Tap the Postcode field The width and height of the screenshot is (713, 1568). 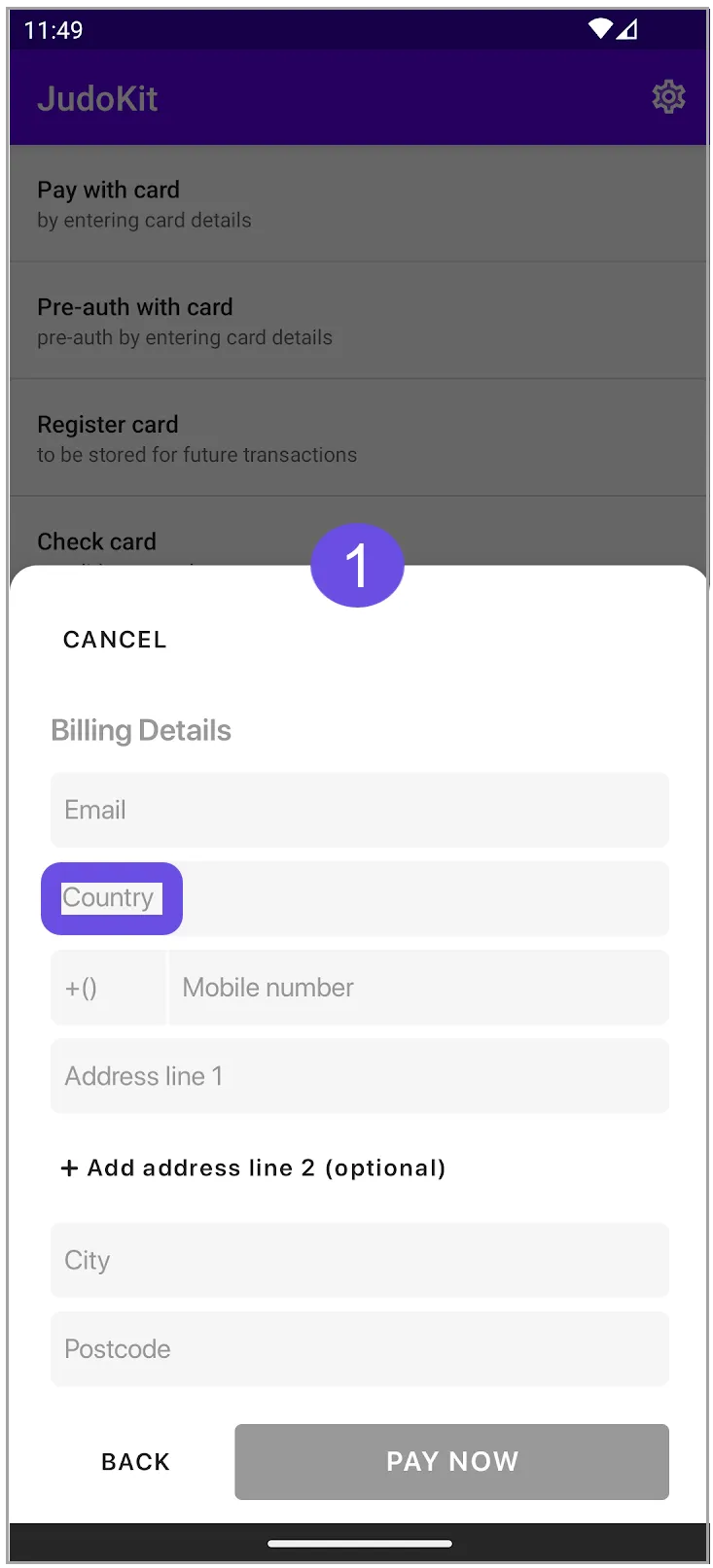(360, 1349)
